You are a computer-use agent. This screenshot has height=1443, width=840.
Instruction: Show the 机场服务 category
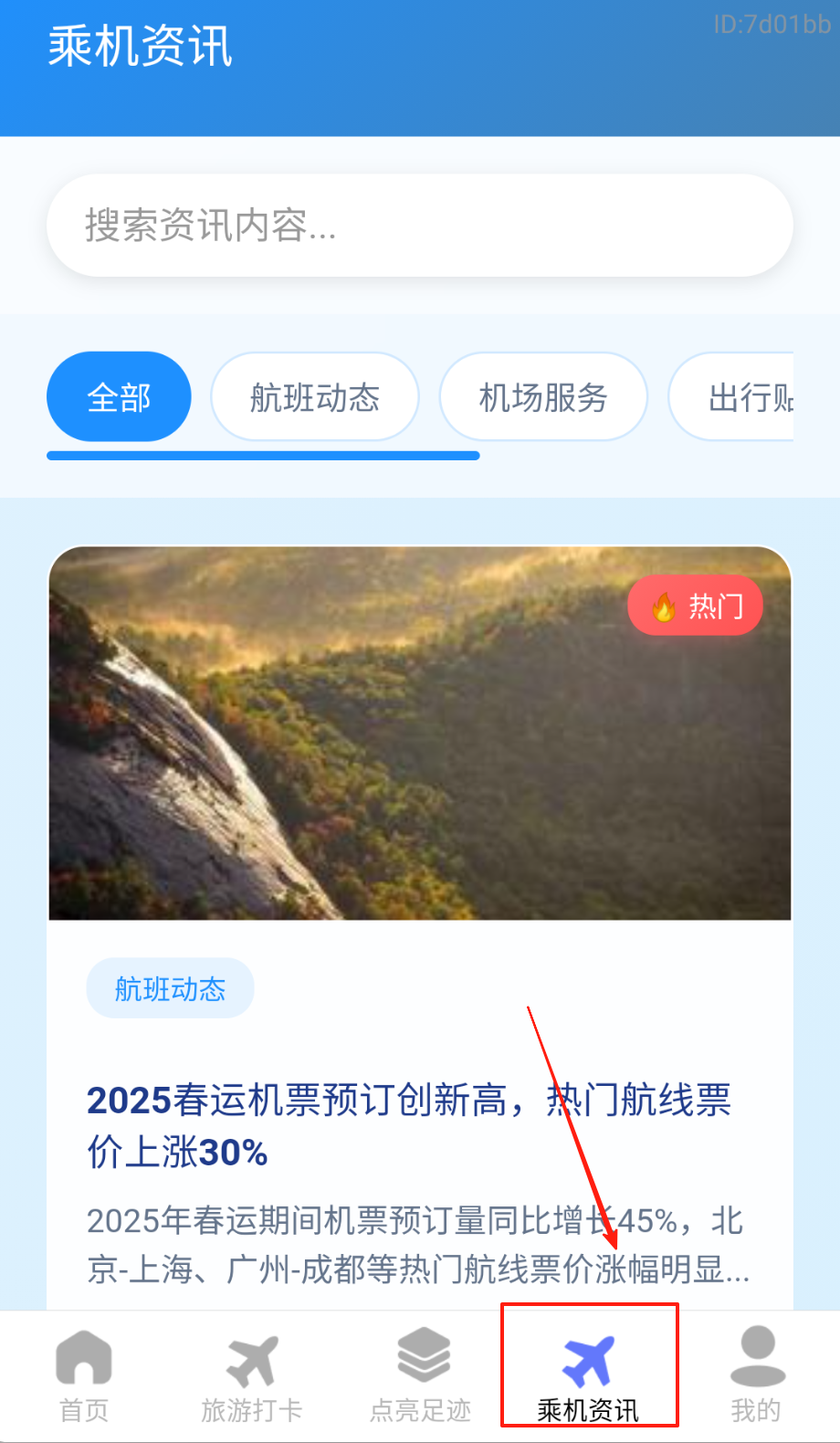[543, 397]
